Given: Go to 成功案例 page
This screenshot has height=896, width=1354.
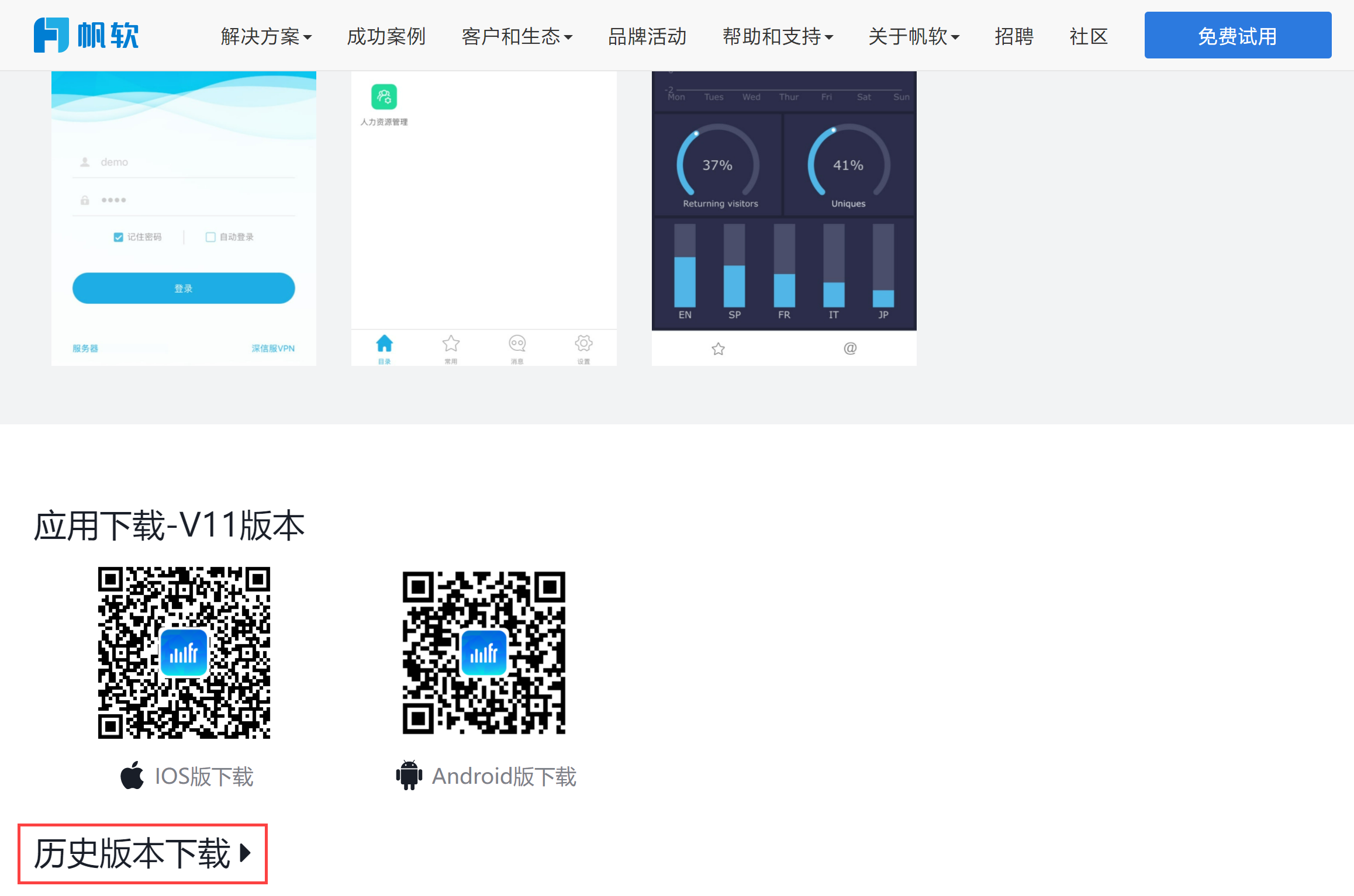Looking at the screenshot, I should tap(386, 36).
